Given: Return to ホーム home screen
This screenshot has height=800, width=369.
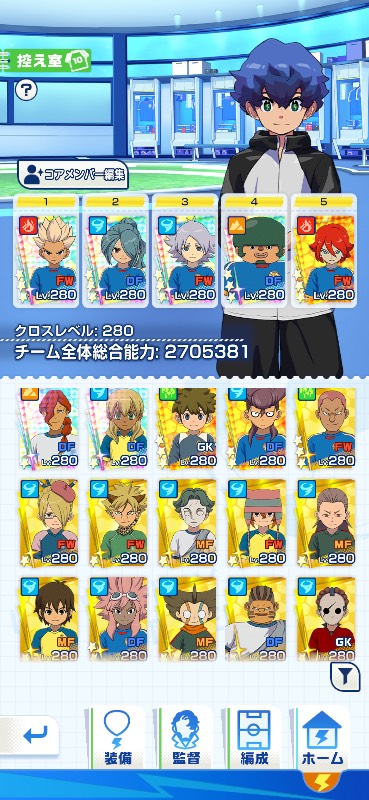Looking at the screenshot, I should 322,738.
